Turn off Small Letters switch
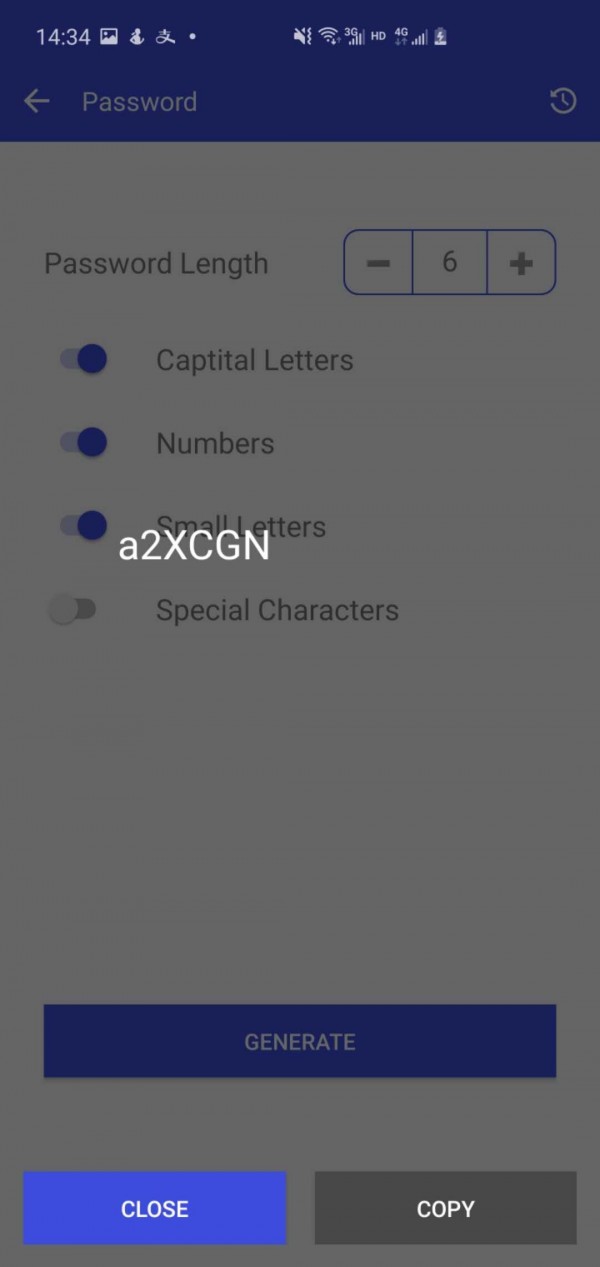Viewport: 600px width, 1267px height. pos(83,525)
